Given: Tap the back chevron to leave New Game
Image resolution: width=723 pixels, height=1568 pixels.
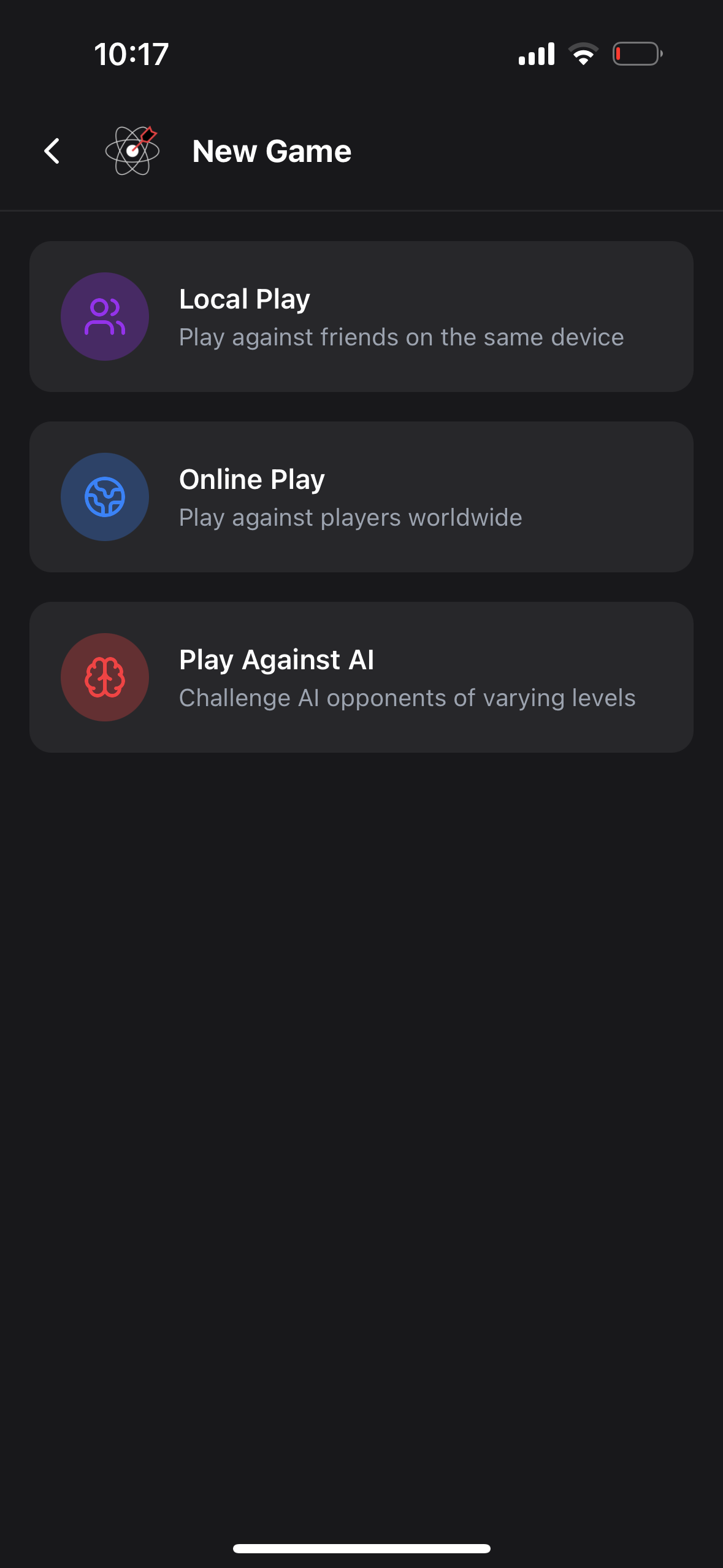Looking at the screenshot, I should 52,150.
